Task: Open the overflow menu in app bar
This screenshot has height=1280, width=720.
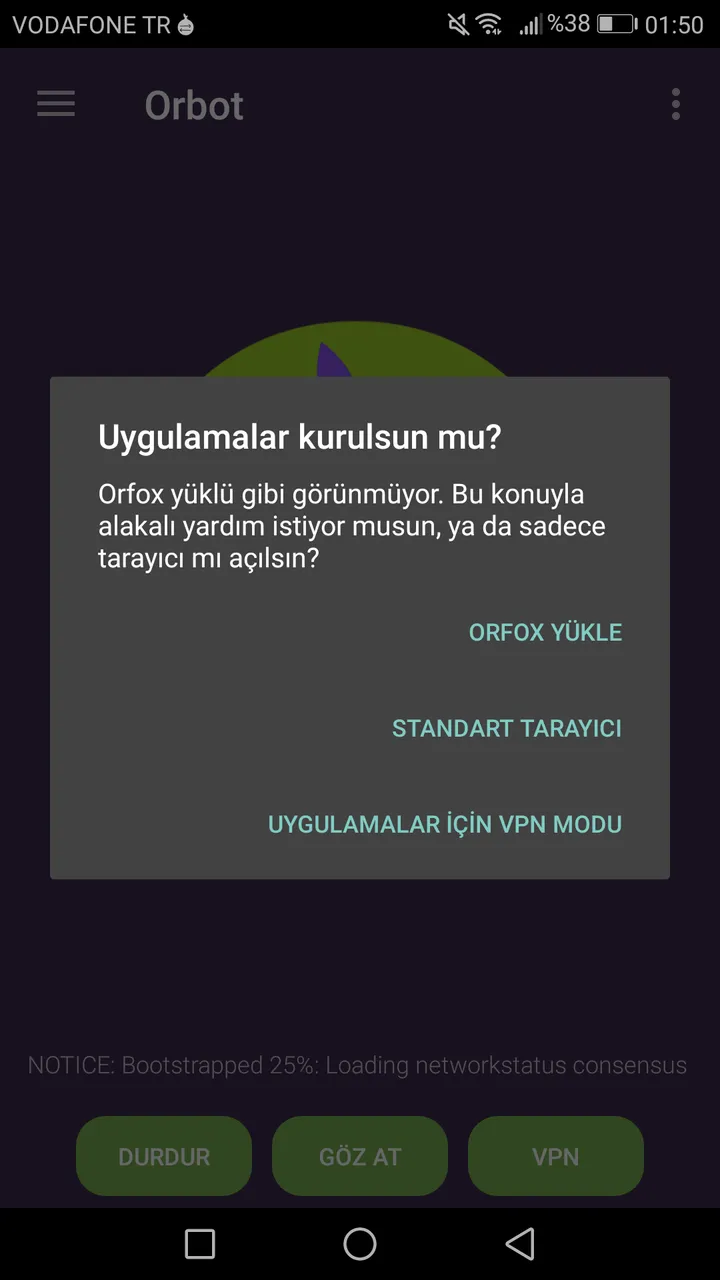Action: point(676,104)
